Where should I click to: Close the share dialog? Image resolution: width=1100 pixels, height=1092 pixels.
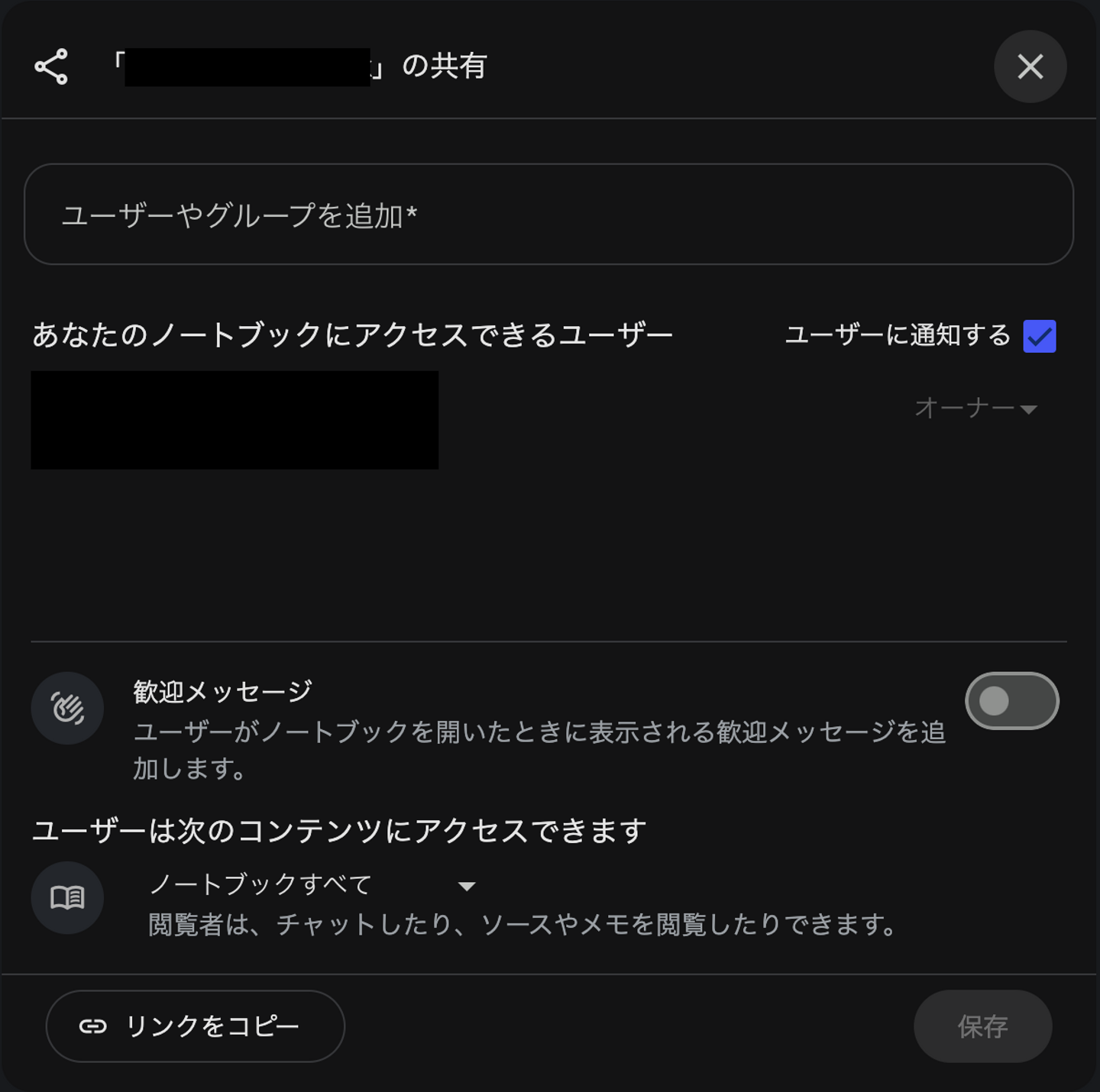(x=1030, y=66)
